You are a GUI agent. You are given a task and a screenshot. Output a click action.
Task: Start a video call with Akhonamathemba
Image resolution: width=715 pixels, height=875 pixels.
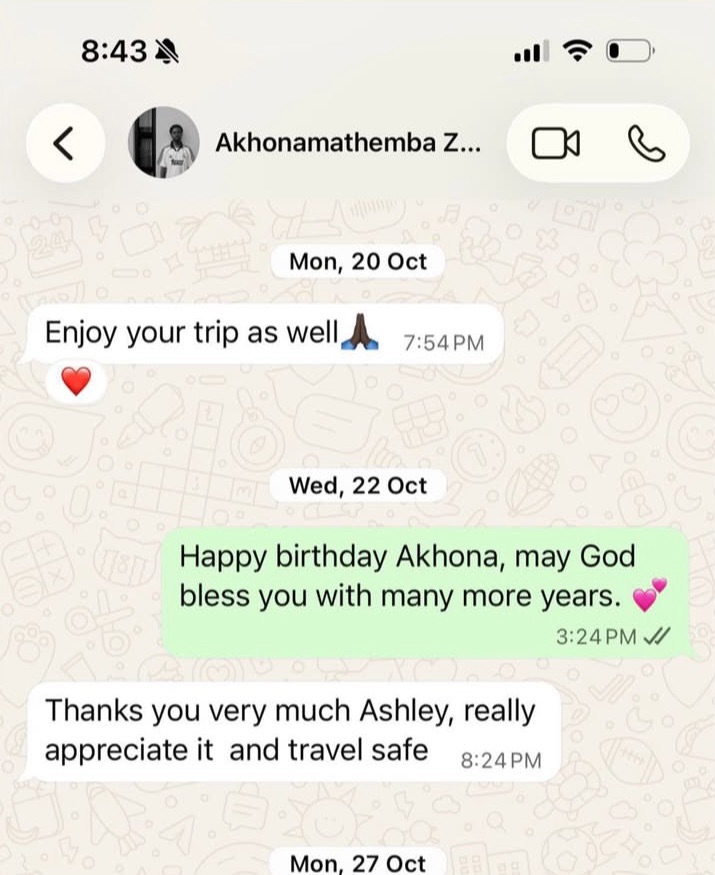pyautogui.click(x=555, y=143)
